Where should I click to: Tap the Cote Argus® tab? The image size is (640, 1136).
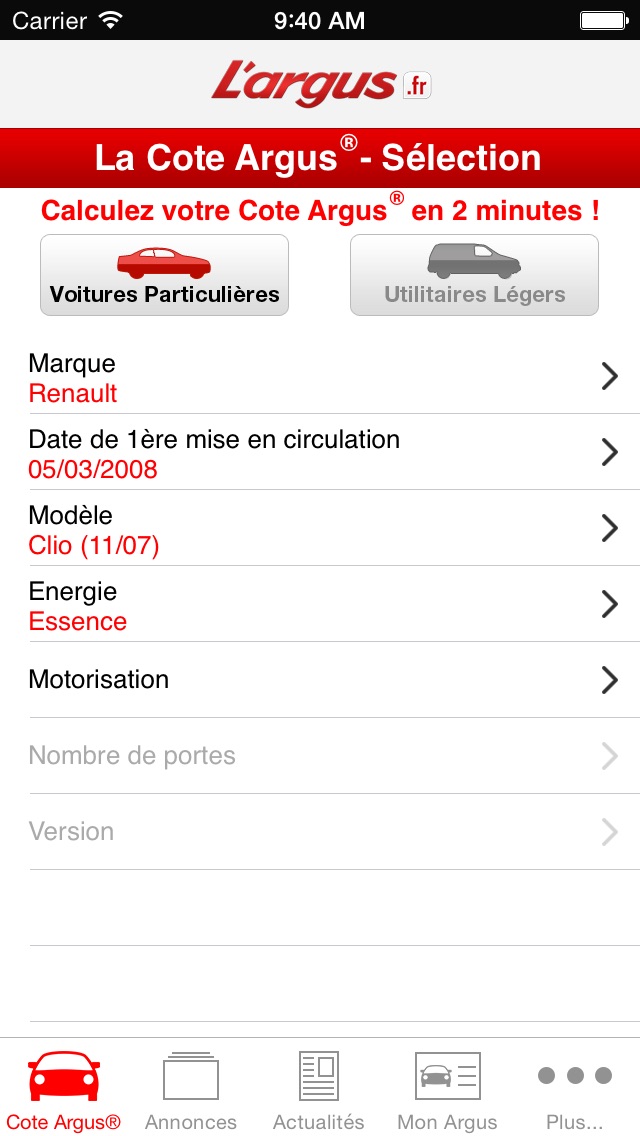coord(64,1088)
